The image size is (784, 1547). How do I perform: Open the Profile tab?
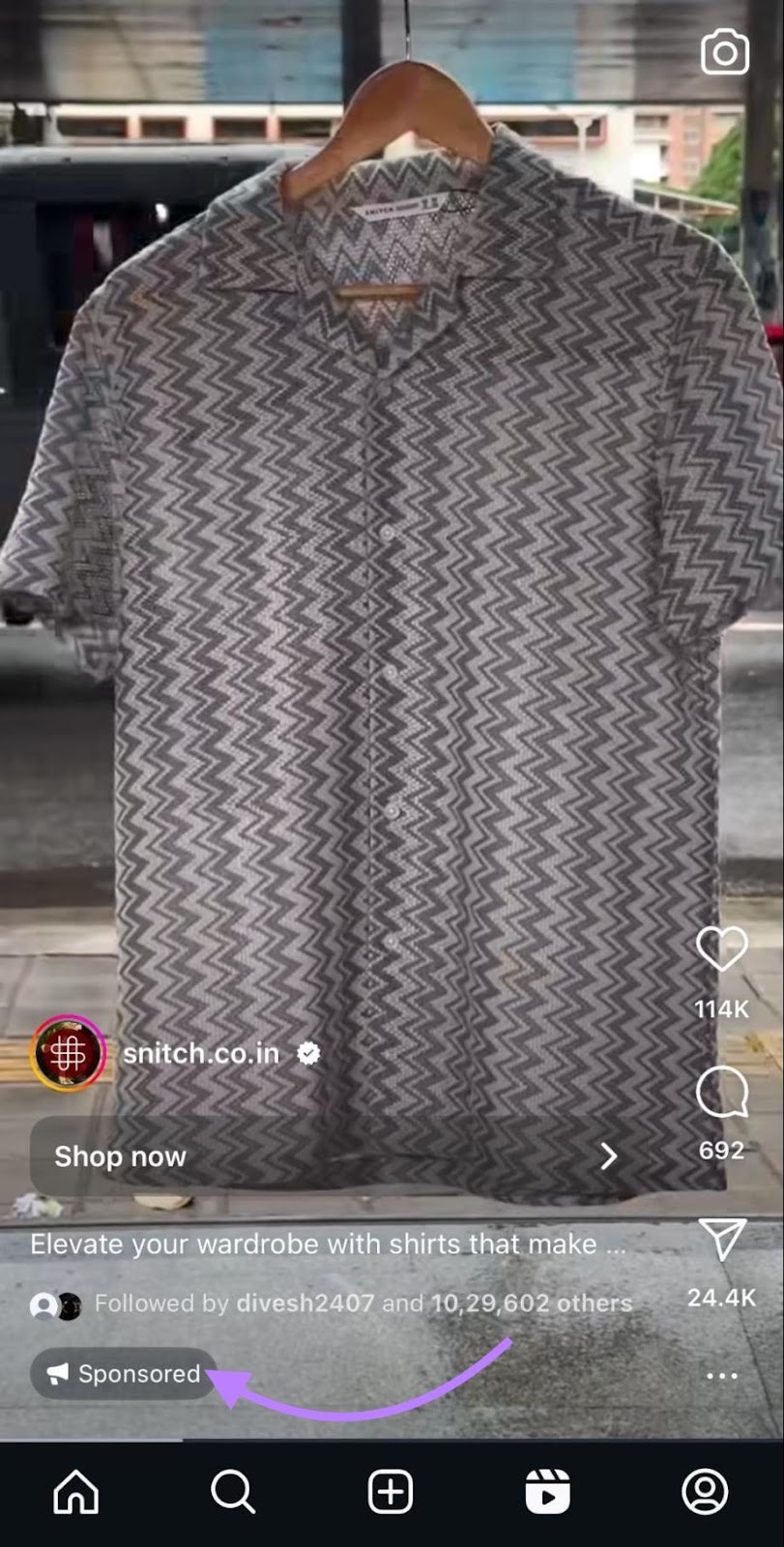click(x=705, y=1492)
